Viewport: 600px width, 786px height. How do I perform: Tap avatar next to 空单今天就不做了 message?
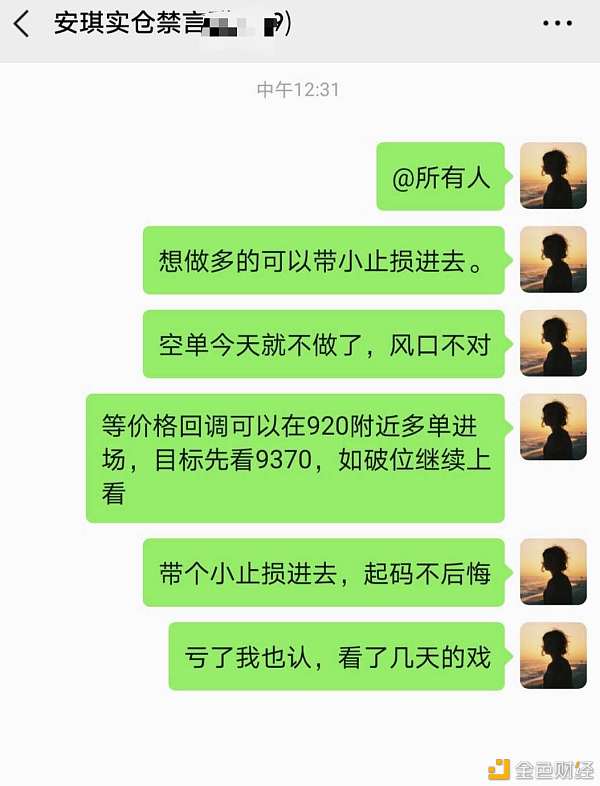553,344
